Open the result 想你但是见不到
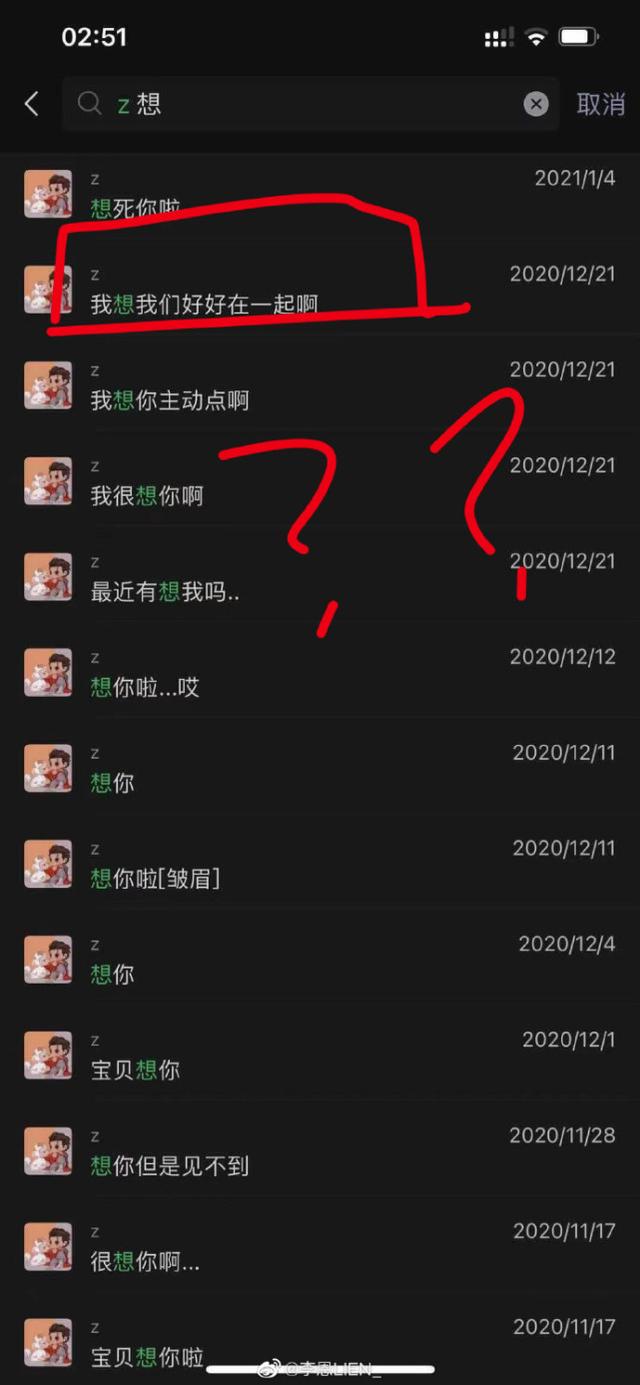 (320, 1151)
